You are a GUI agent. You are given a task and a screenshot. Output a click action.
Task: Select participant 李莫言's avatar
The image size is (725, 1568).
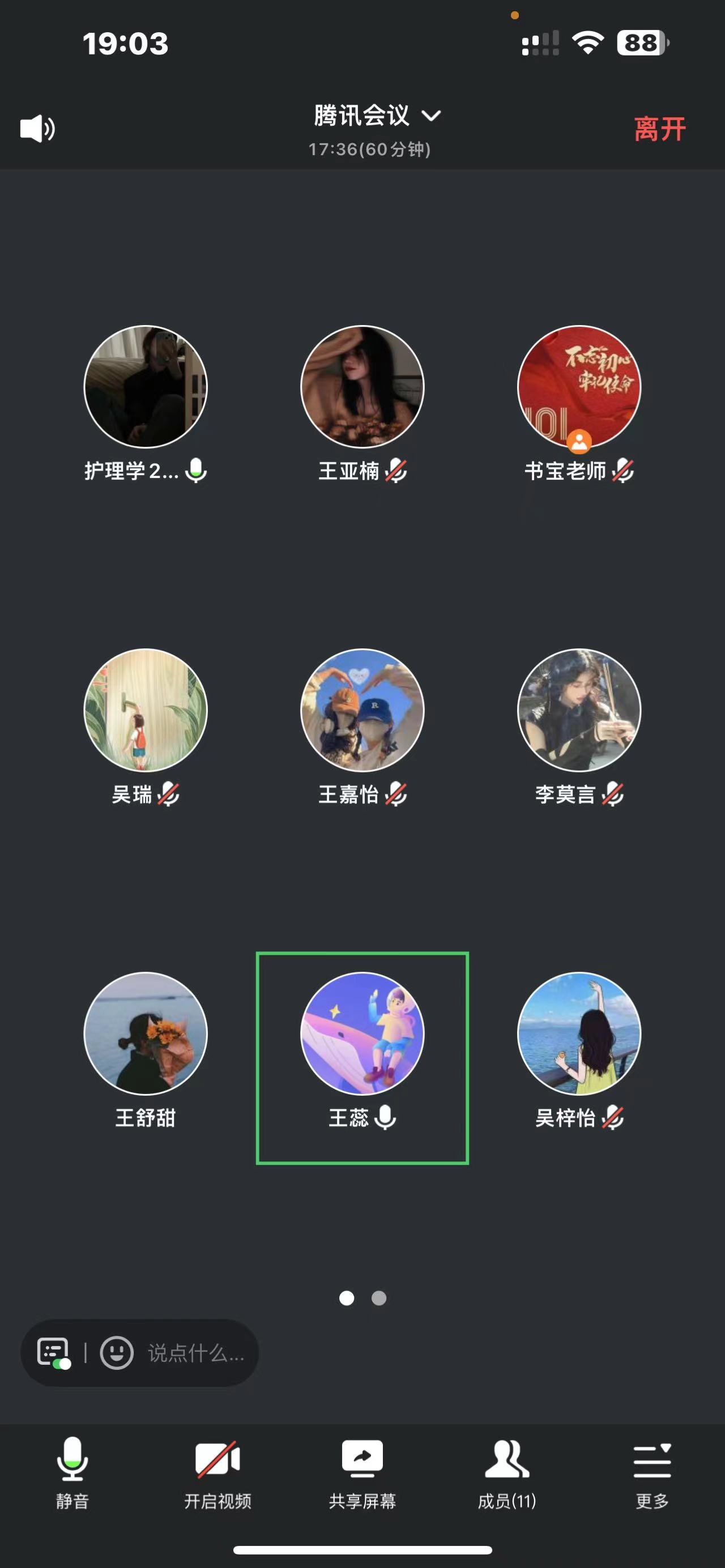click(x=579, y=710)
